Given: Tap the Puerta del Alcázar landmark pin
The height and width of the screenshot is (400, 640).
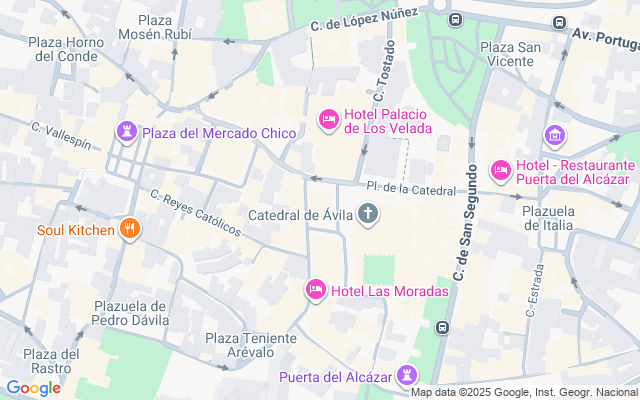Looking at the screenshot, I should point(407,376).
